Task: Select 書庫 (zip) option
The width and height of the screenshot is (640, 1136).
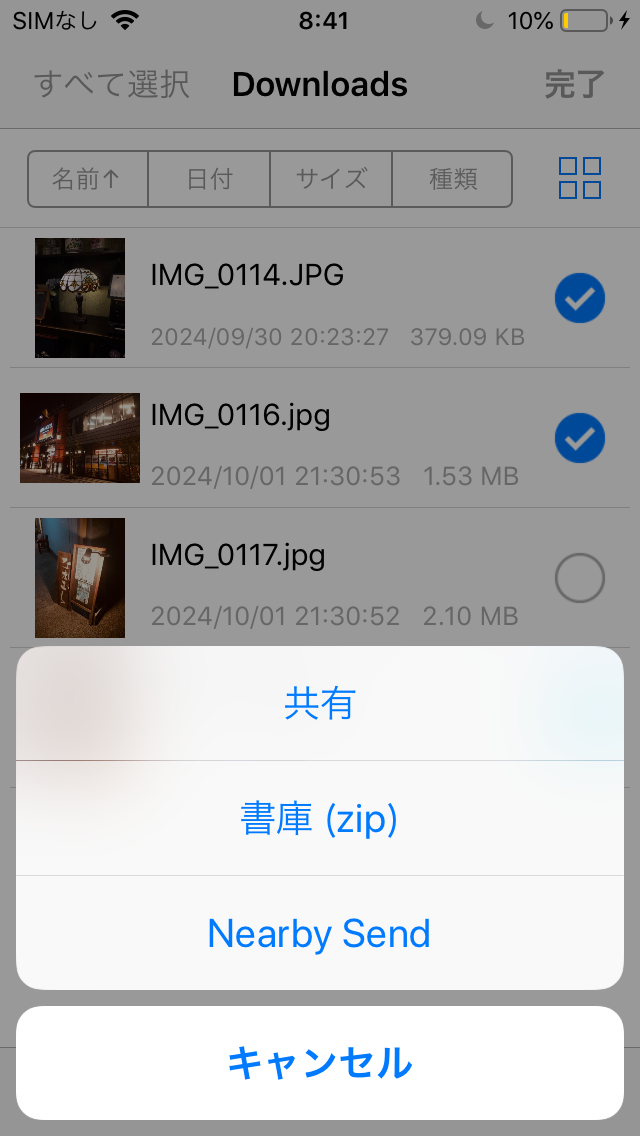Action: (320, 819)
